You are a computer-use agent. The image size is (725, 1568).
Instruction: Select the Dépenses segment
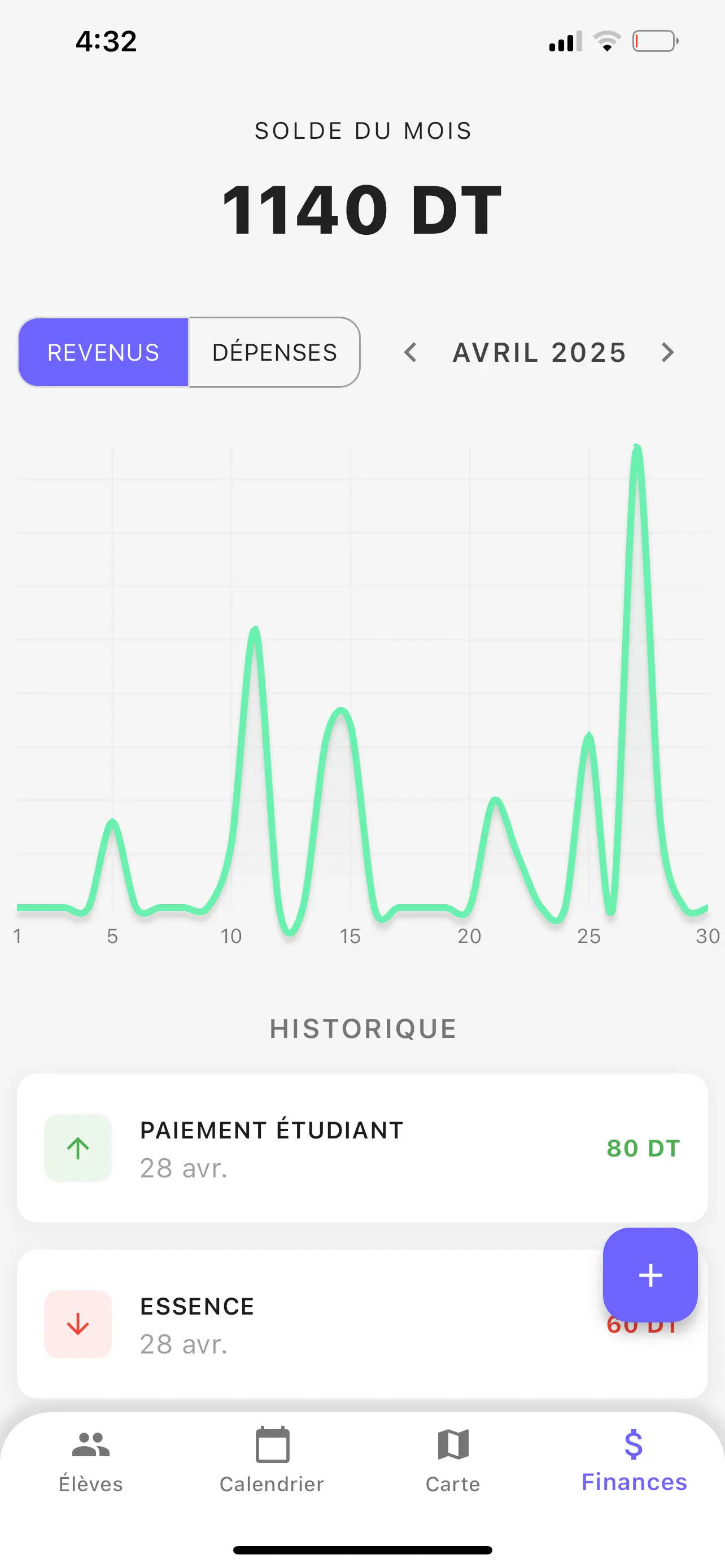coord(274,352)
